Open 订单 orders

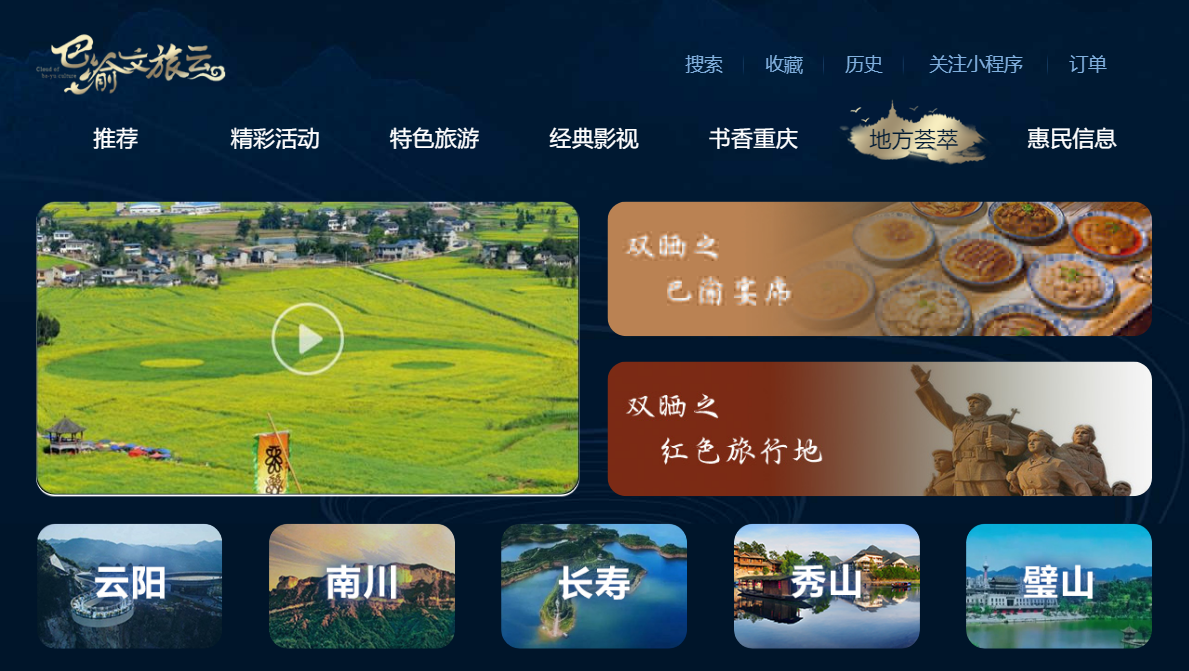(x=1087, y=64)
